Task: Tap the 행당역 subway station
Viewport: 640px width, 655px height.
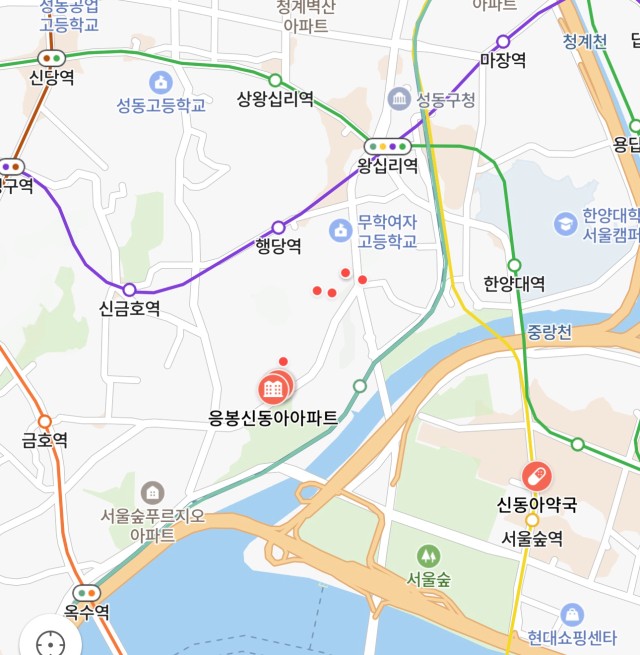Action: [279, 228]
